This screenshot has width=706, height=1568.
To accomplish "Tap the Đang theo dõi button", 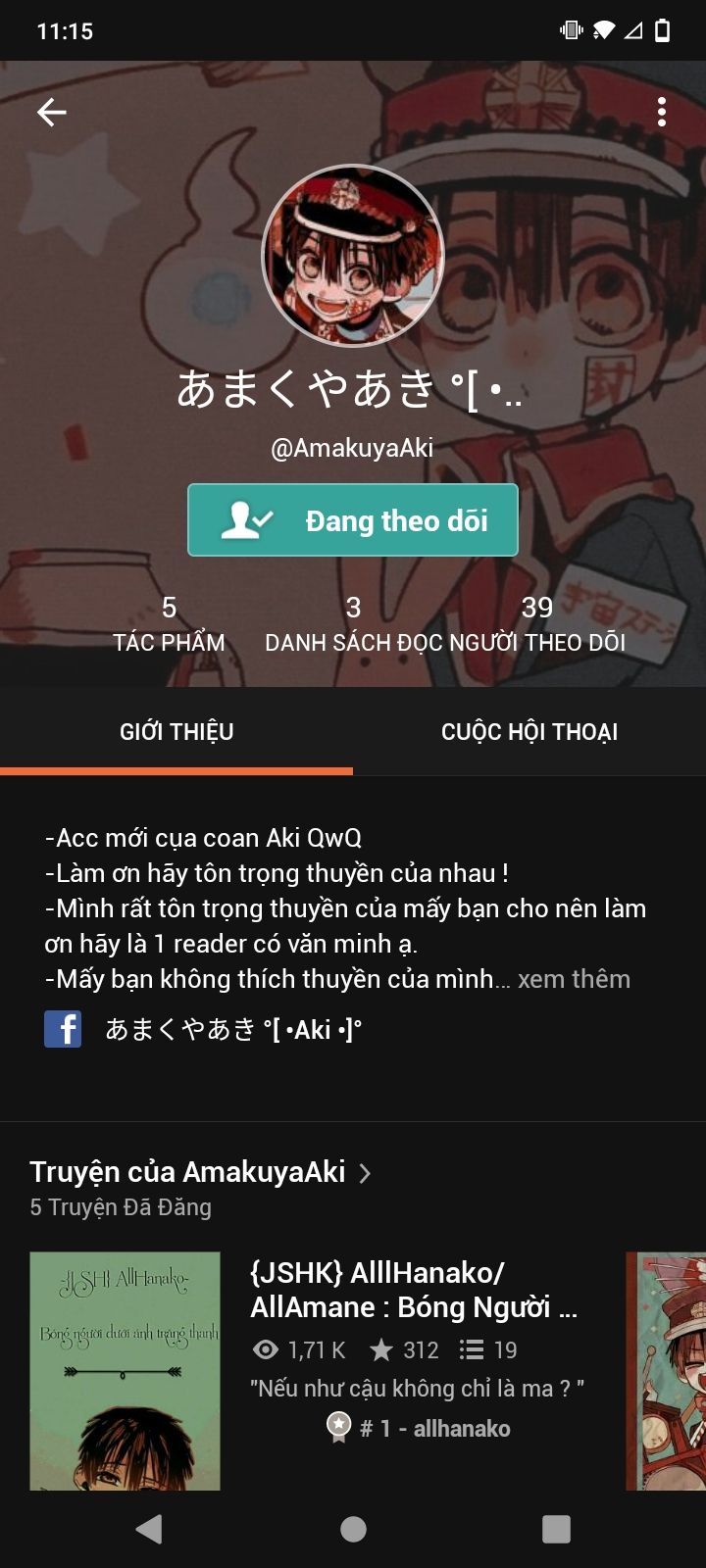I will [353, 519].
